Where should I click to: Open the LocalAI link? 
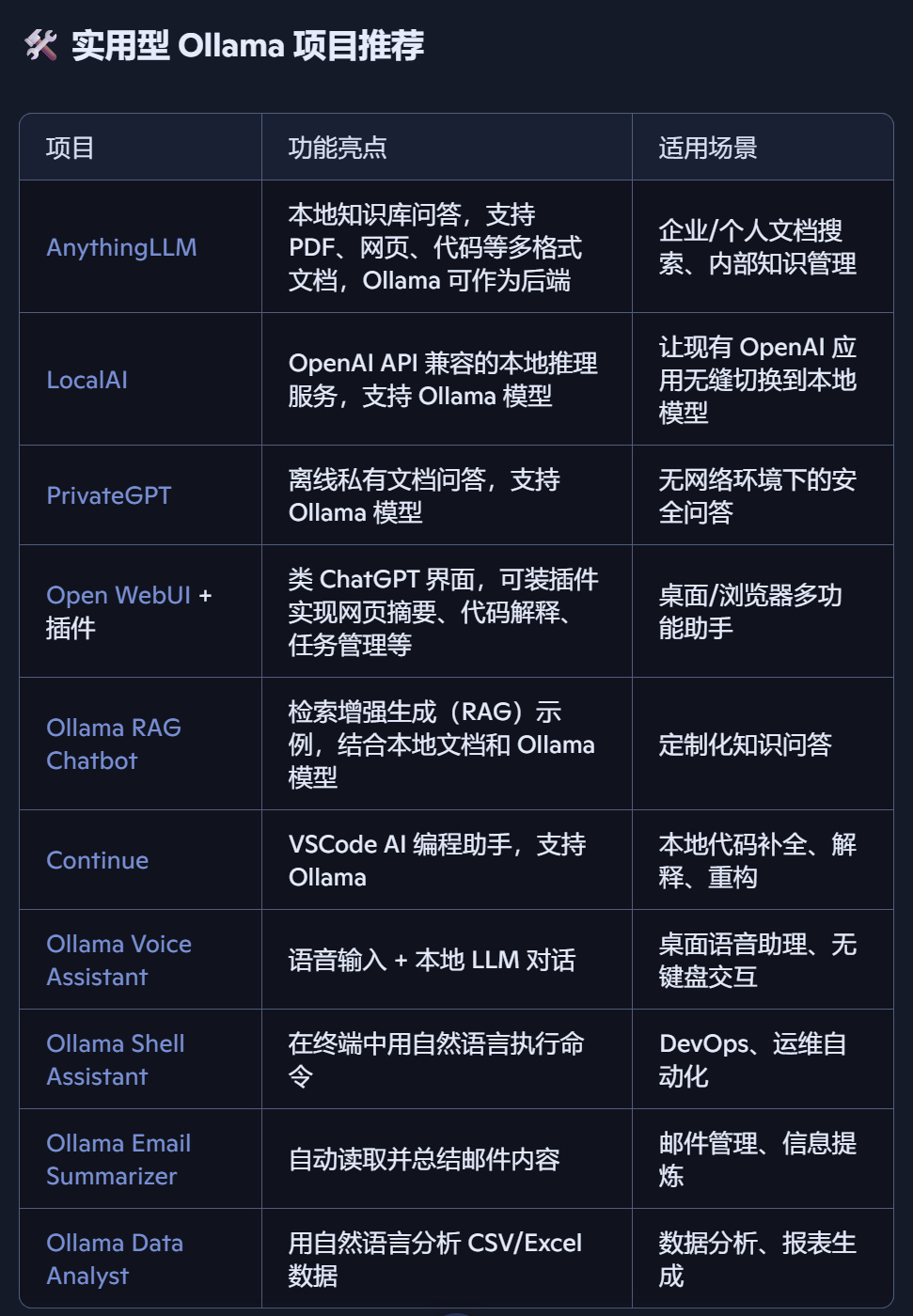[x=87, y=380]
